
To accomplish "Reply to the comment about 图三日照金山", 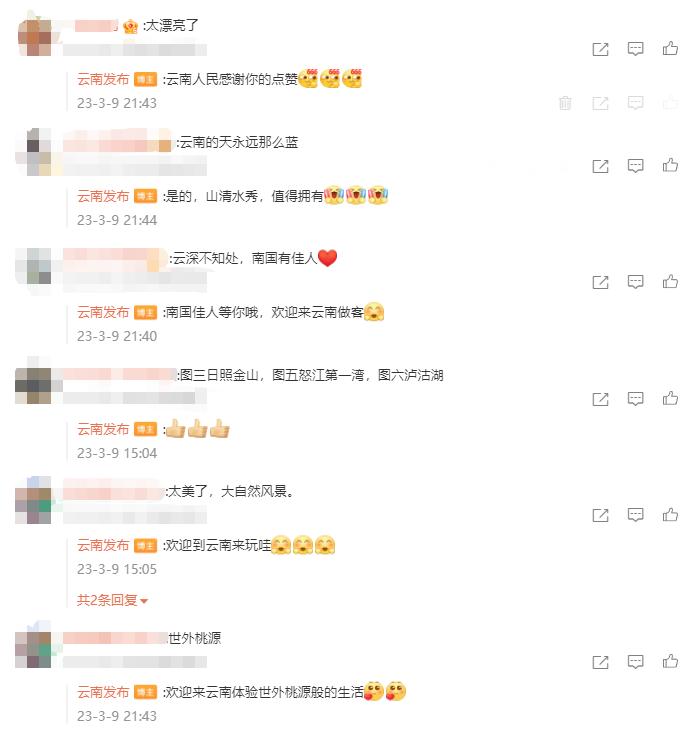I will tap(635, 398).
